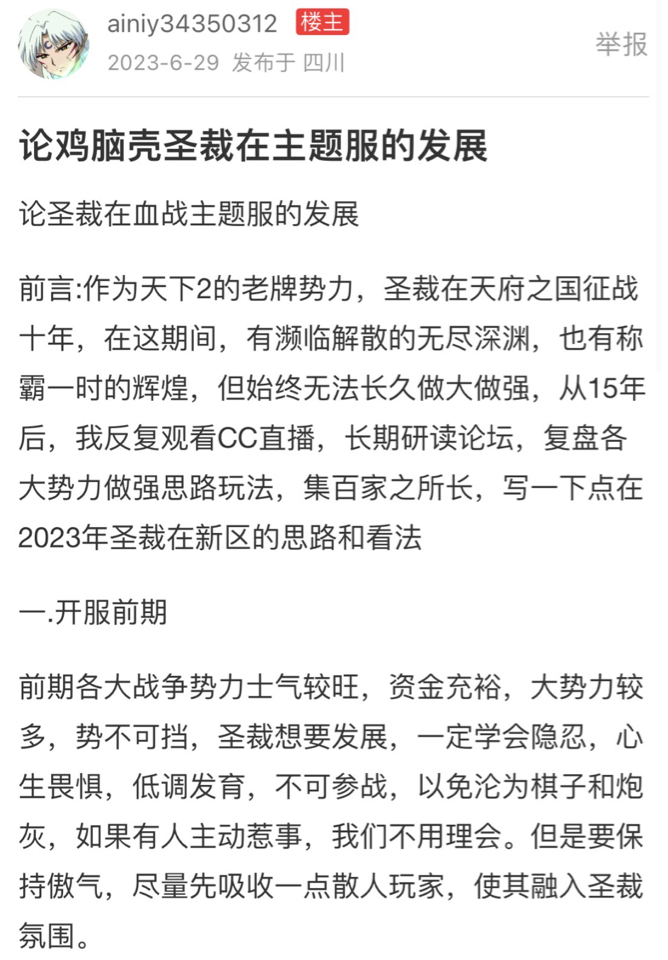Tap username ainiy34350312
This screenshot has width=668, height=960.
[192, 24]
